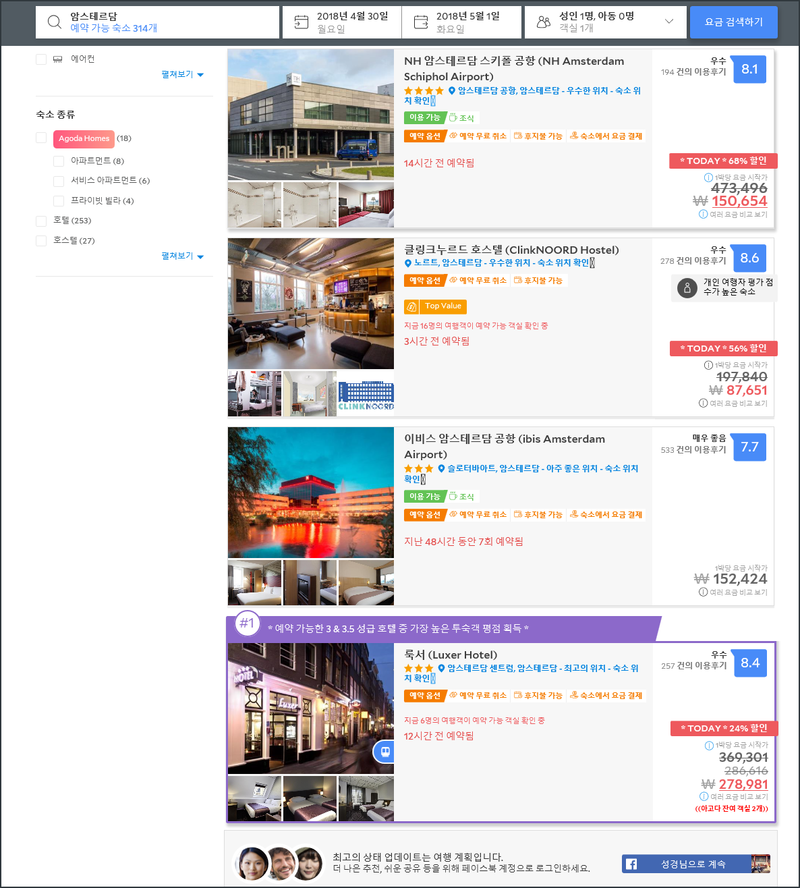Check the 호텔 (253) filter
Image resolution: width=800 pixels, height=888 pixels.
(x=41, y=220)
